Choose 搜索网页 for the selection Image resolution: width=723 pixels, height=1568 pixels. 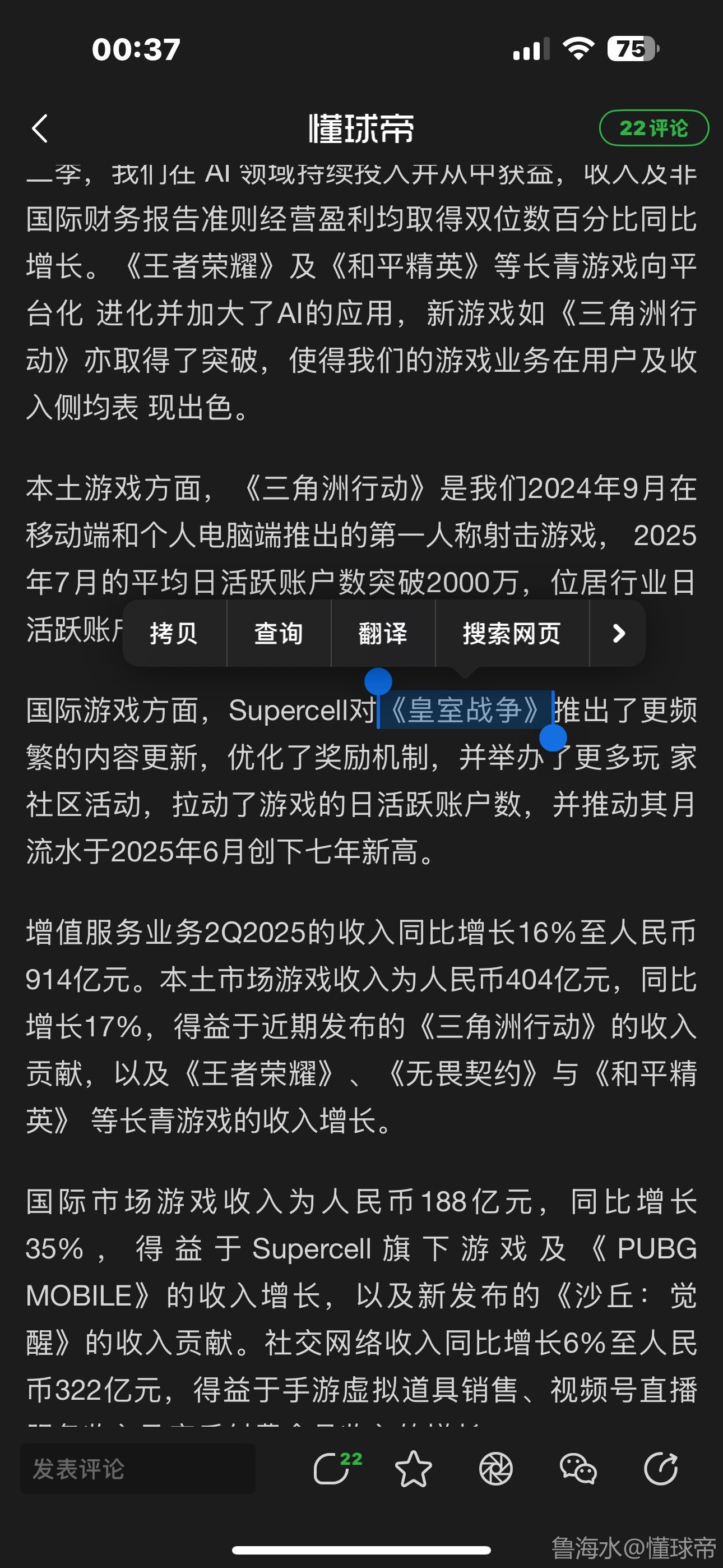click(512, 634)
